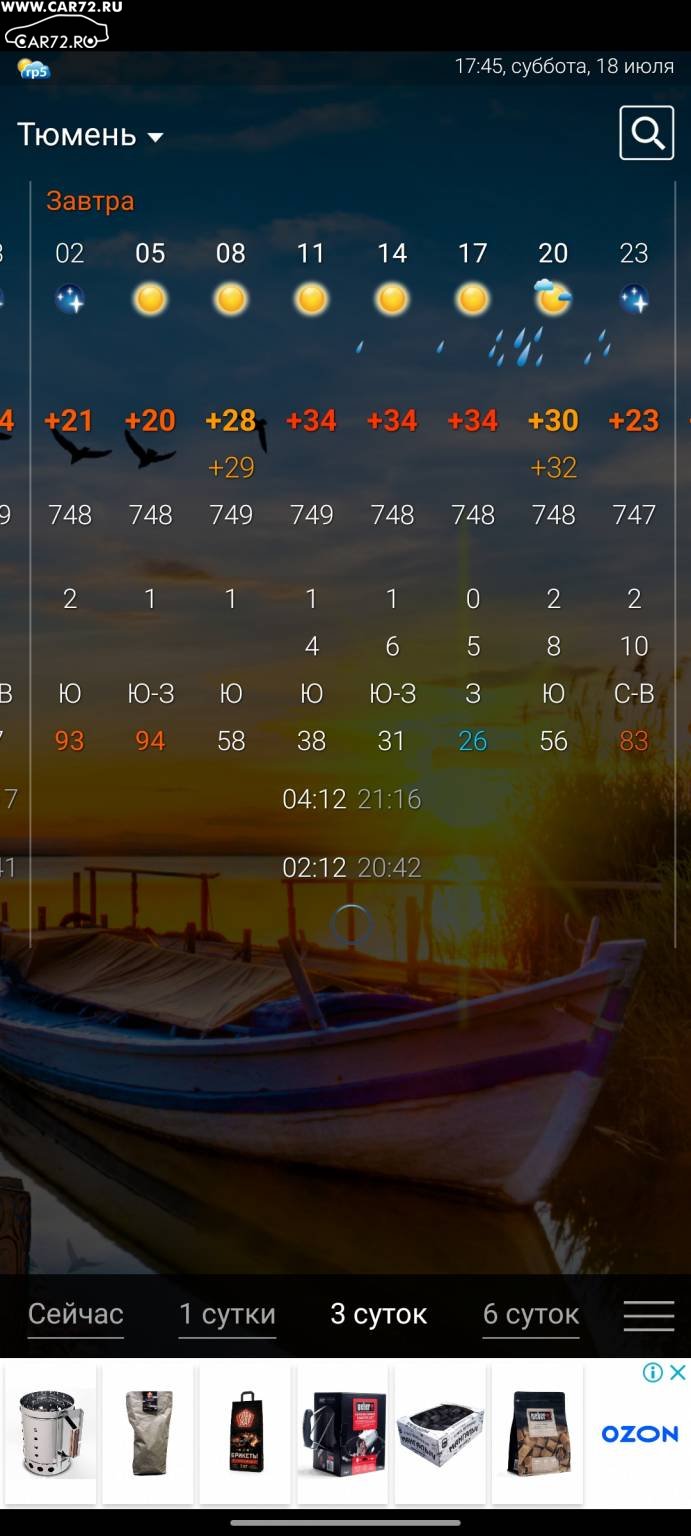Viewport: 691px width, 1536px height.
Task: Open the wood chunks box ad
Action: tap(539, 1433)
